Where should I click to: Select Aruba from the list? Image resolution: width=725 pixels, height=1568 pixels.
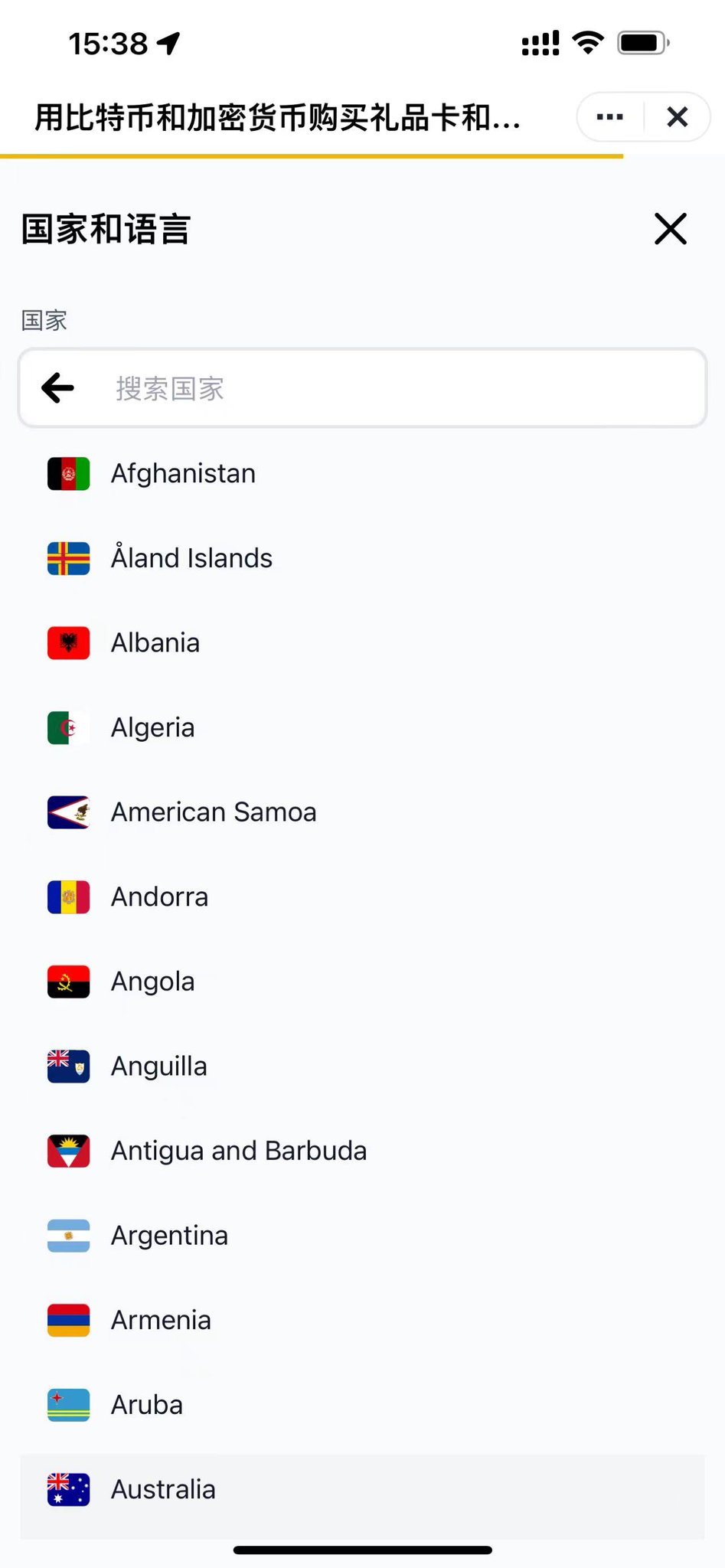click(x=147, y=1405)
